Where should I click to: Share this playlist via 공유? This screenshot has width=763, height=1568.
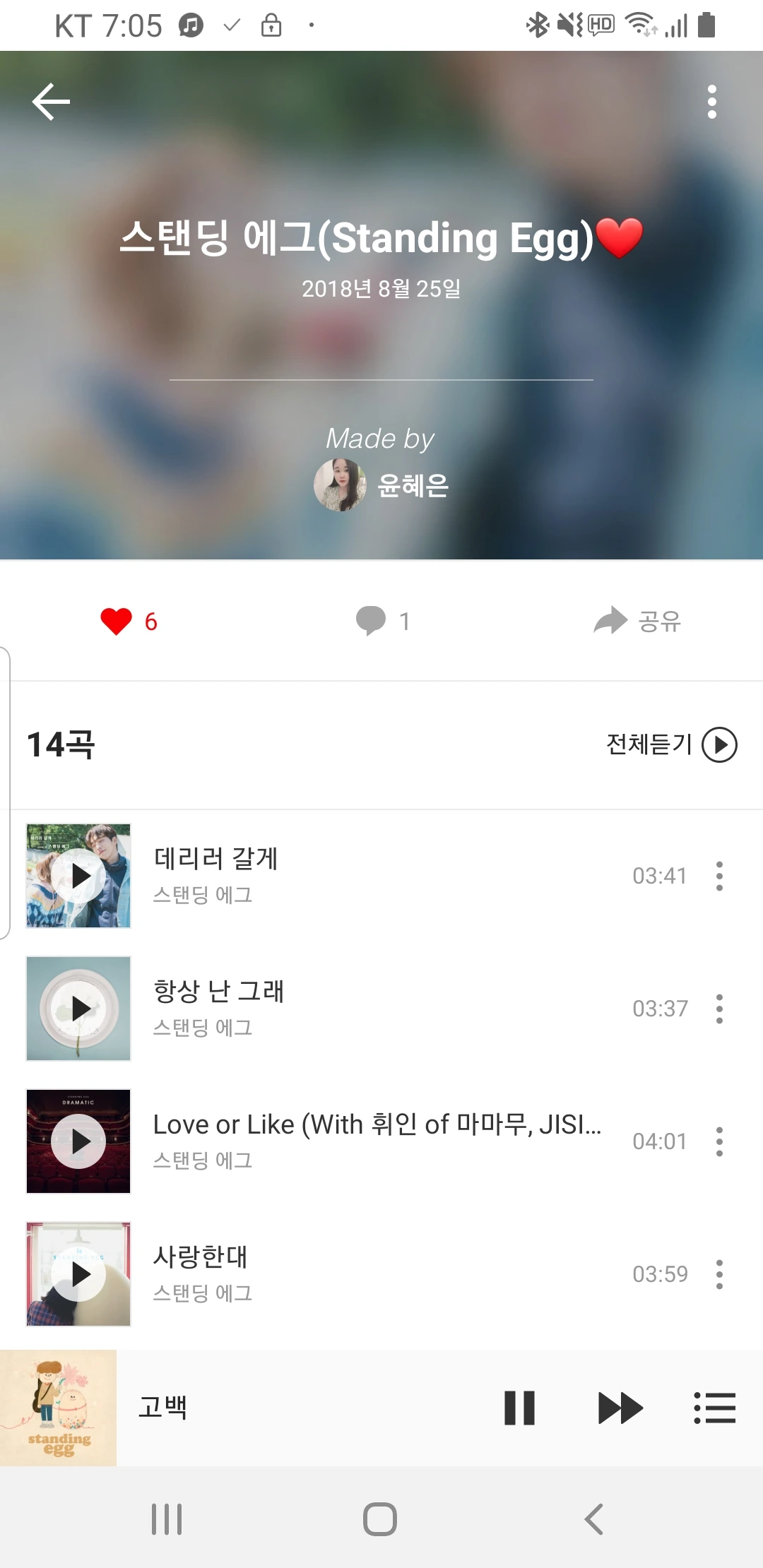(x=637, y=622)
